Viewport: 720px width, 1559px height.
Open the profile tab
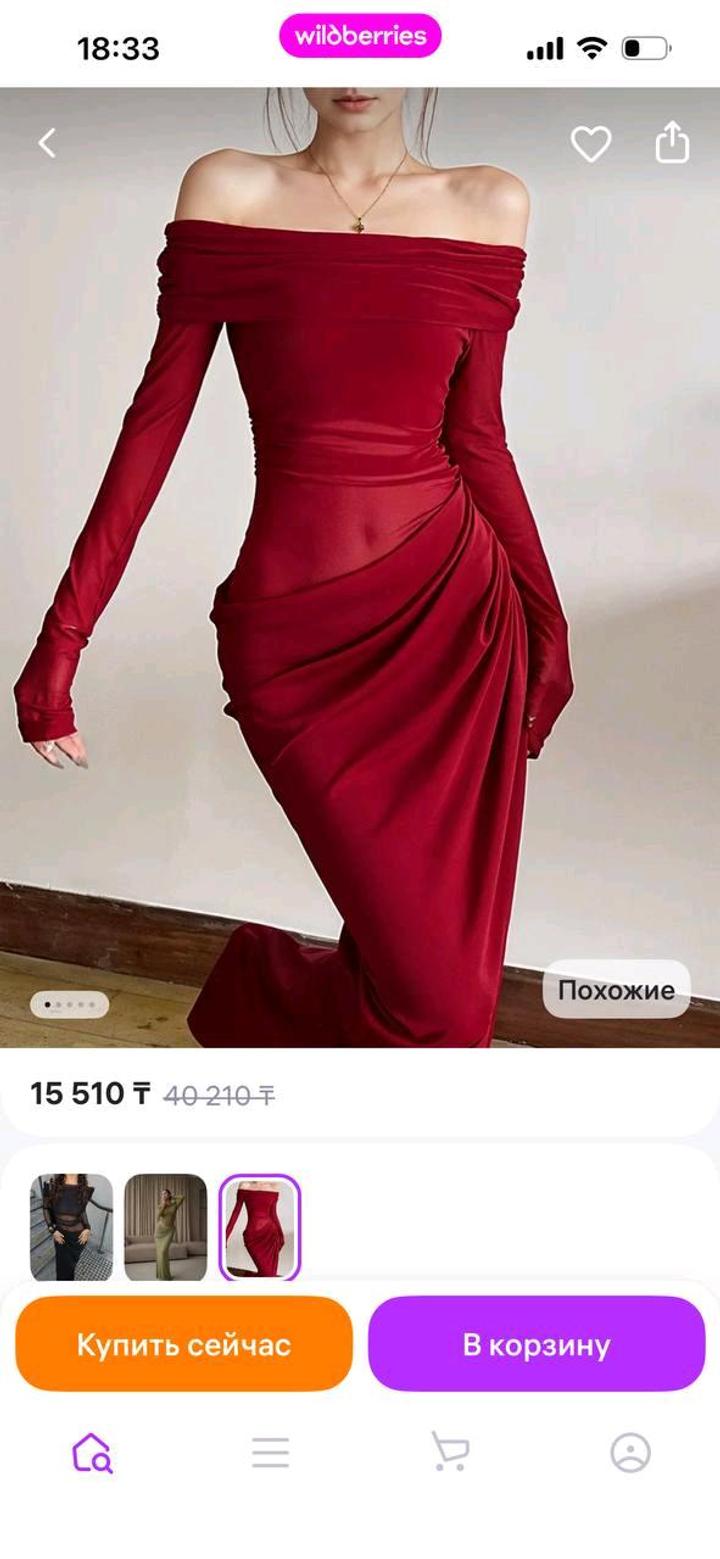630,1452
